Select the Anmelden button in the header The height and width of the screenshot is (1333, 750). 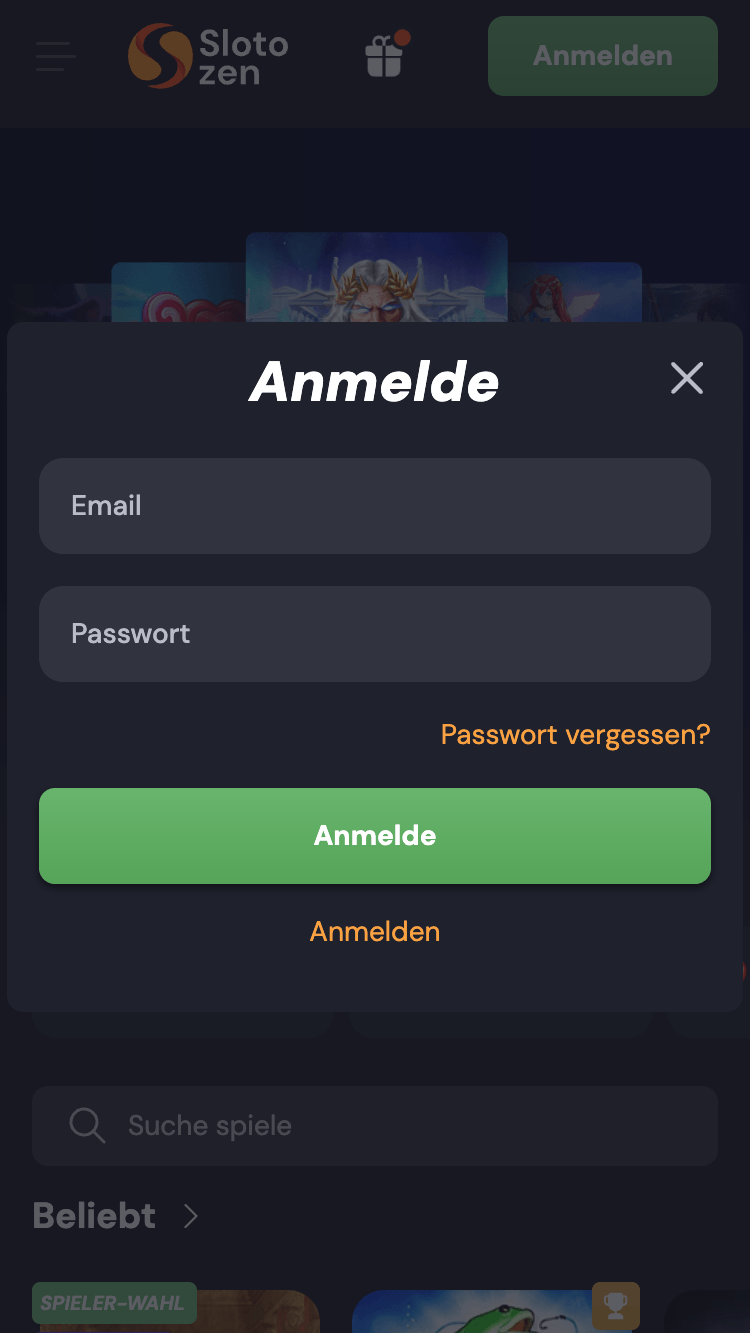point(602,56)
